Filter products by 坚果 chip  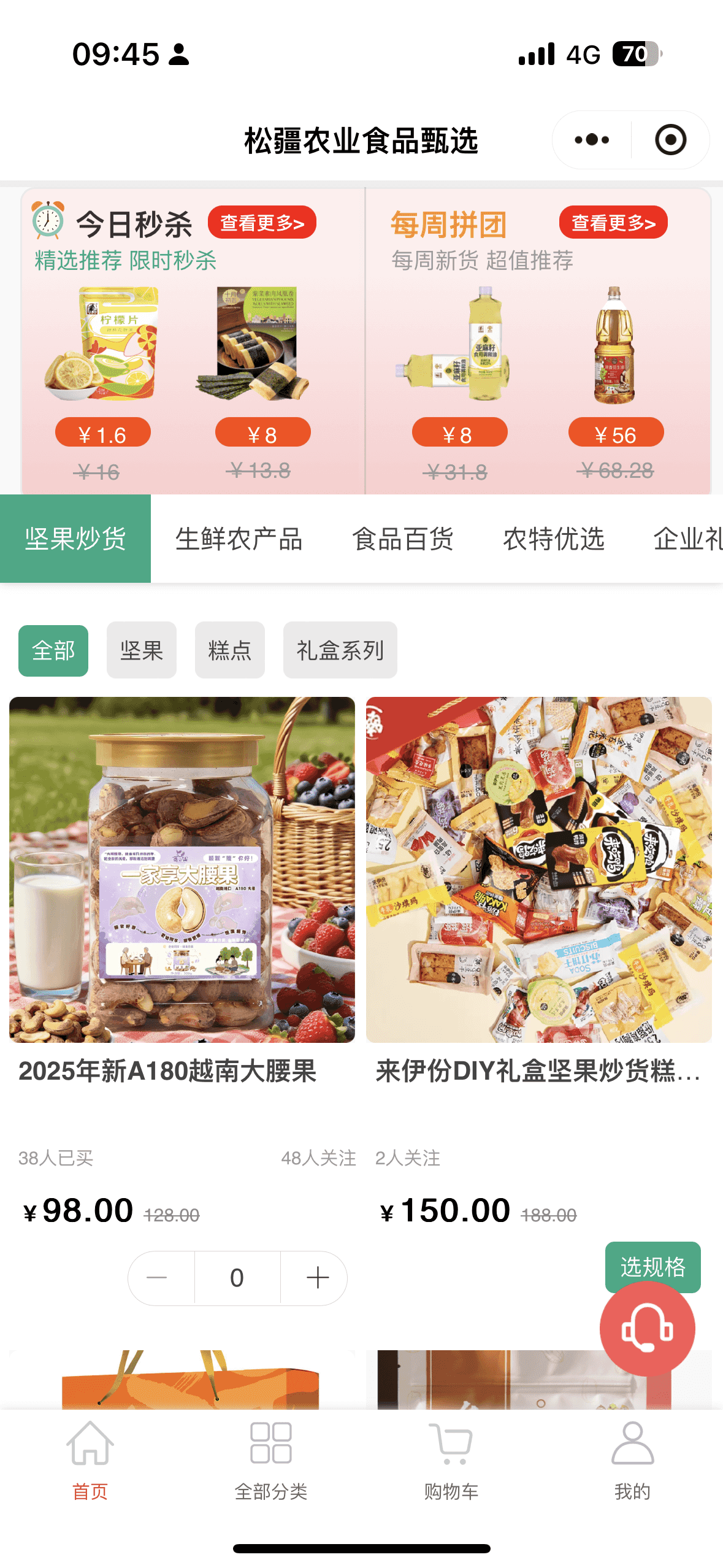coord(142,650)
